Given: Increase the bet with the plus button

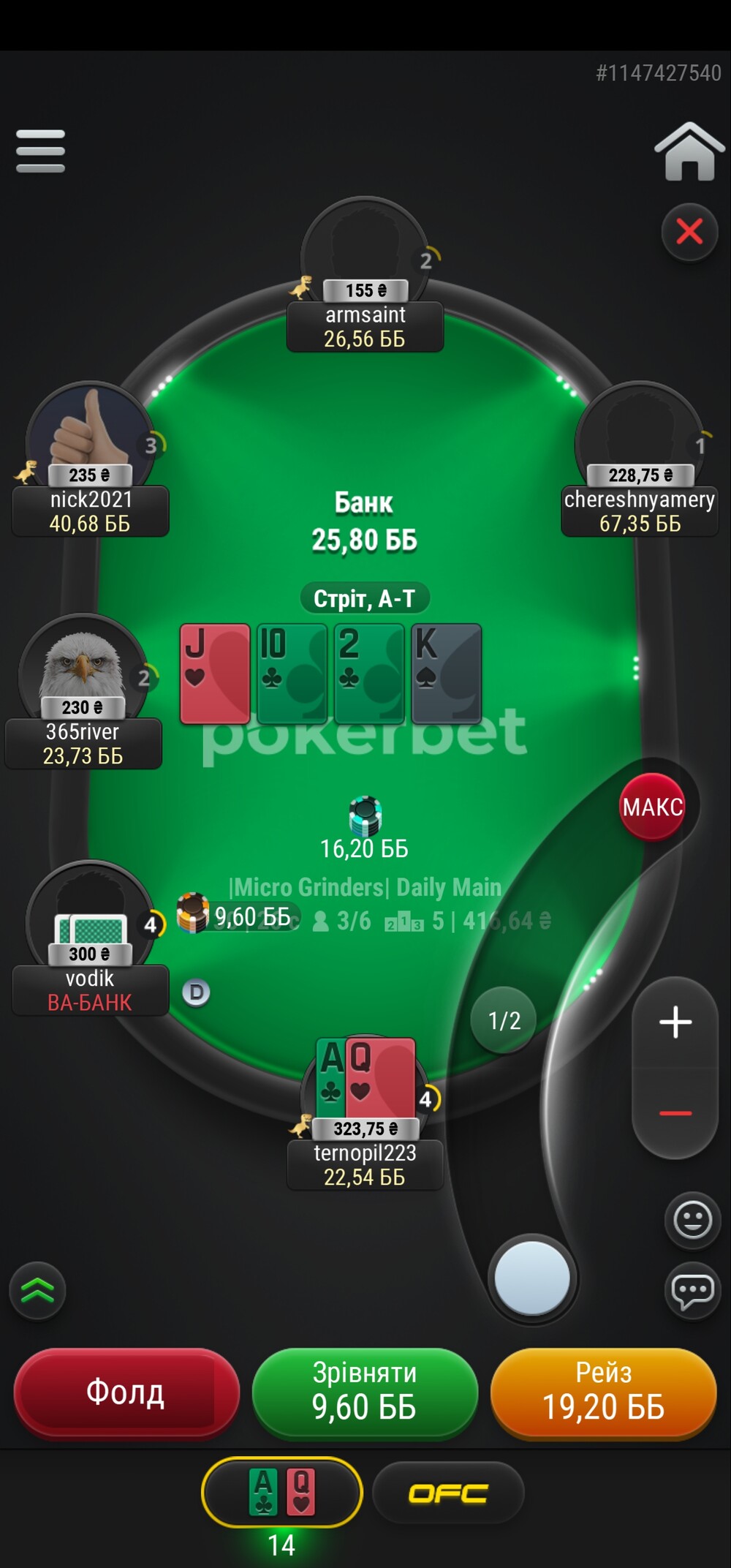Looking at the screenshot, I should coord(675,1022).
